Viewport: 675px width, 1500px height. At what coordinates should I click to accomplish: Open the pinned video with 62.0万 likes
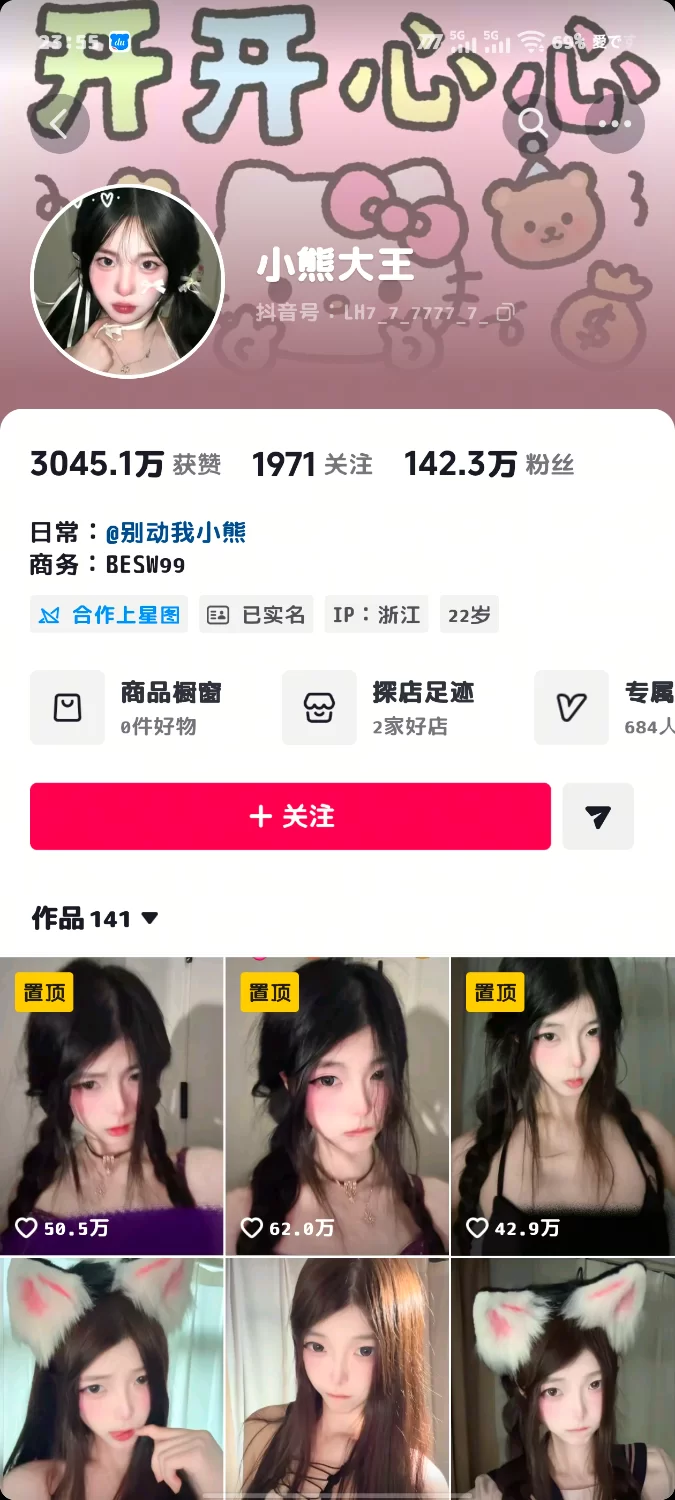pyautogui.click(x=337, y=1105)
